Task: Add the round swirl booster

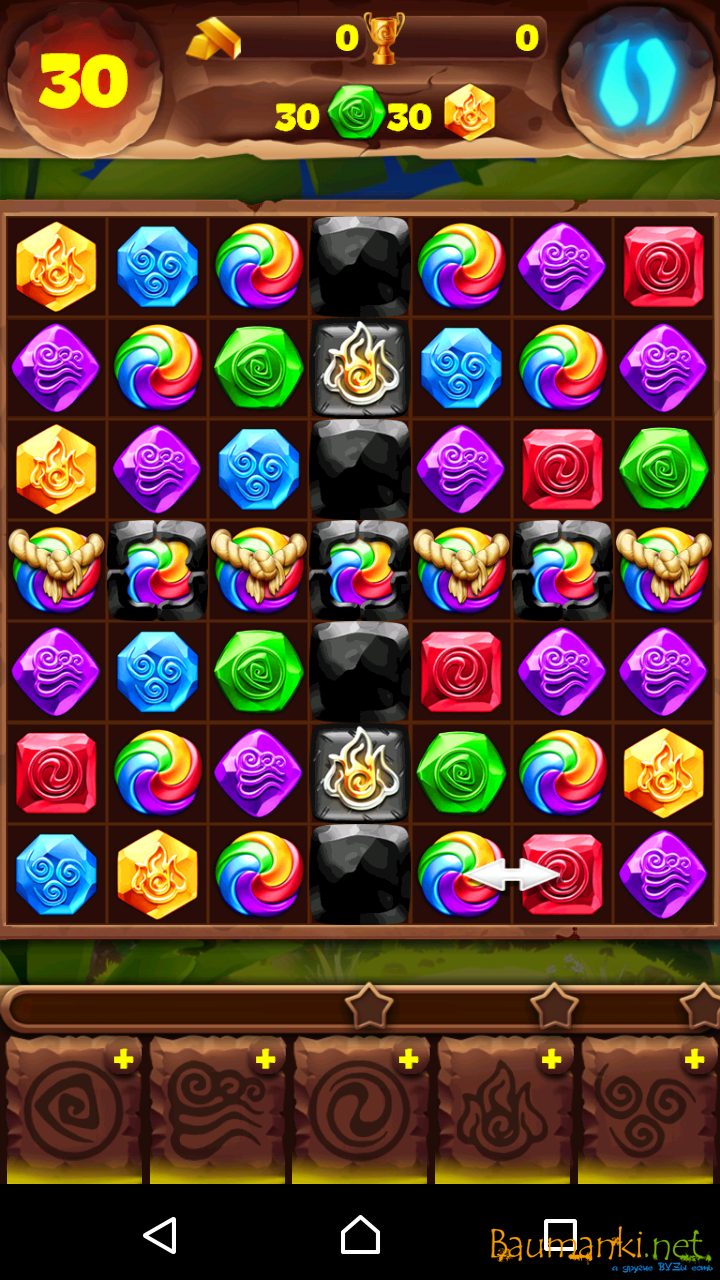Action: pyautogui.click(x=408, y=1060)
